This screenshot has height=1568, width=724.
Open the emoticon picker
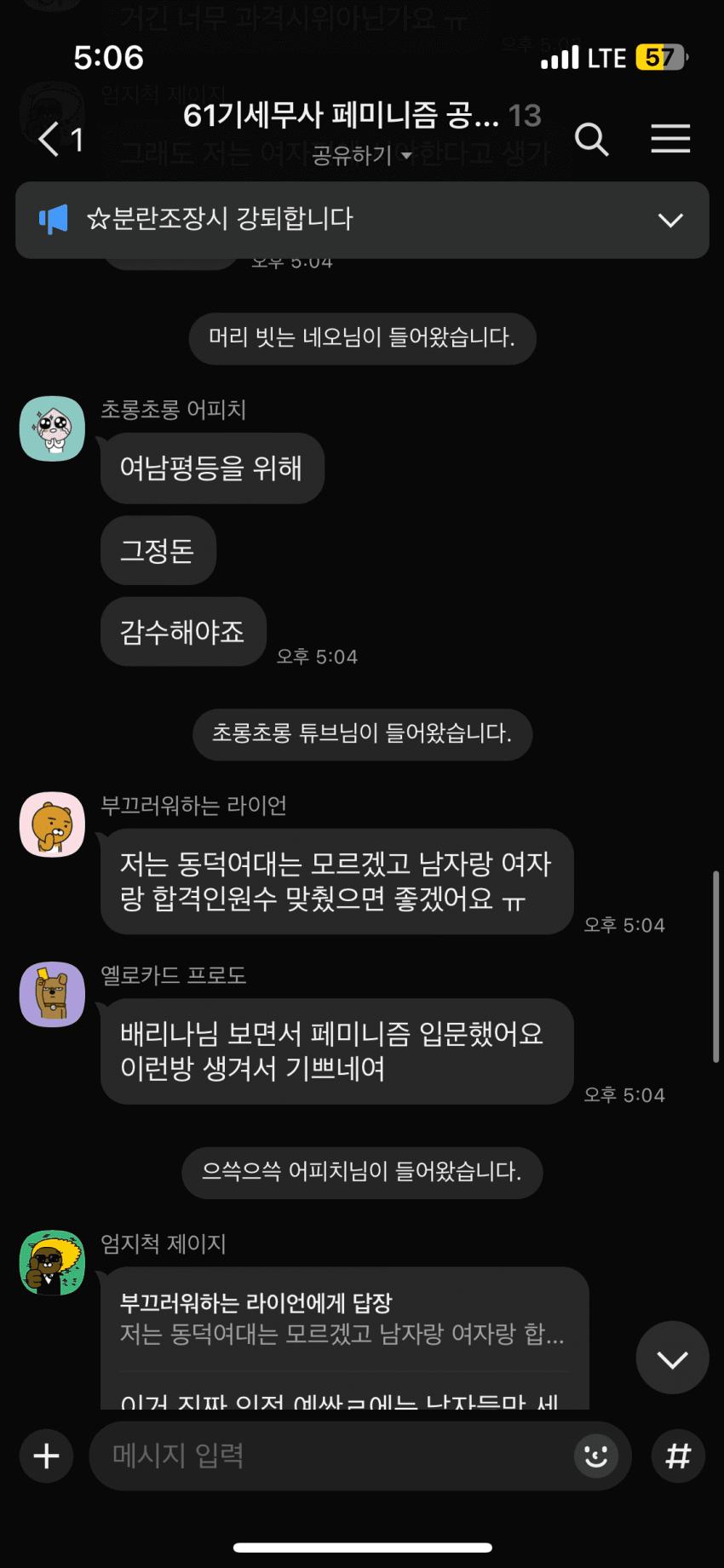(595, 1456)
